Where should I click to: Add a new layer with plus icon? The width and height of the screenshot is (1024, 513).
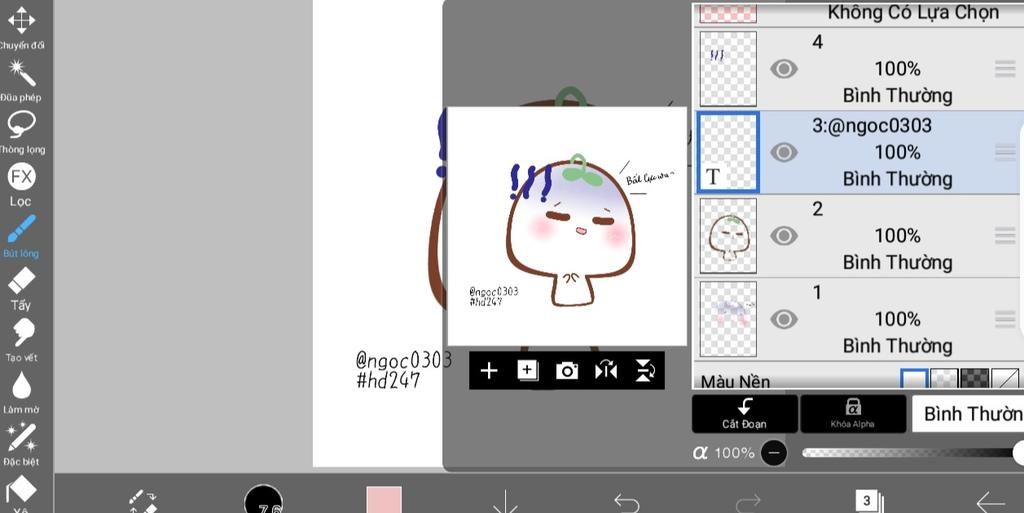point(489,371)
